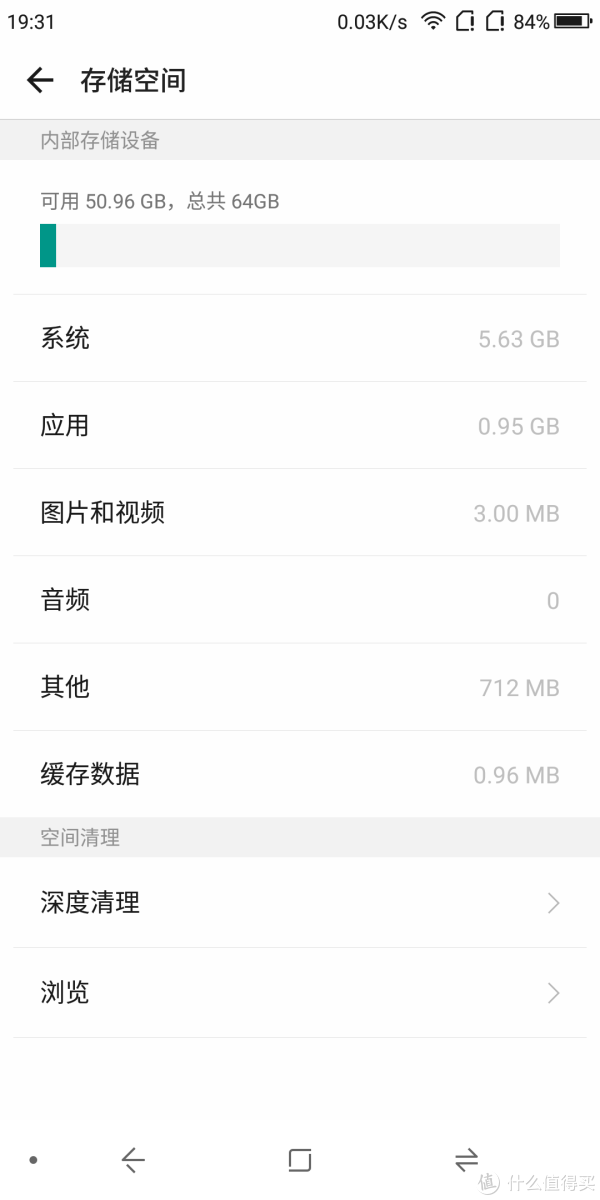600x1200 pixels.
Task: Open 深度清理 deep clean
Action: tap(300, 902)
